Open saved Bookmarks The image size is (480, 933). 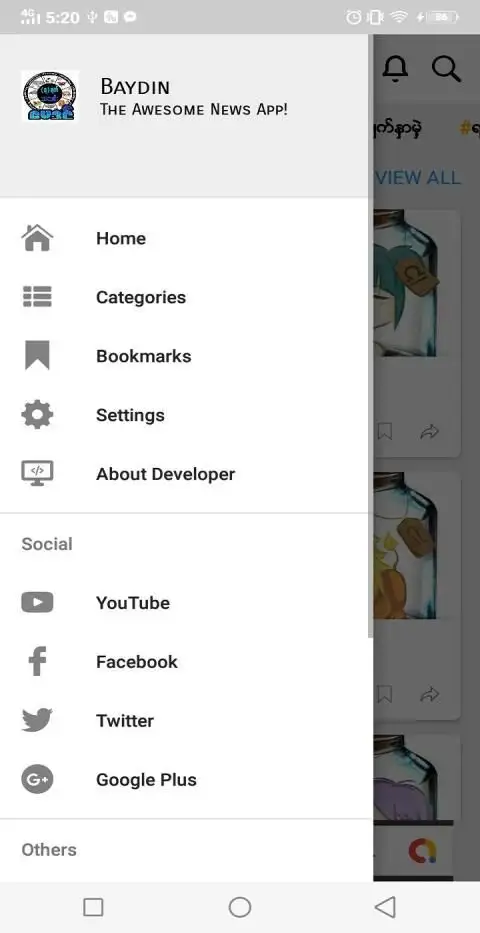[184, 356]
